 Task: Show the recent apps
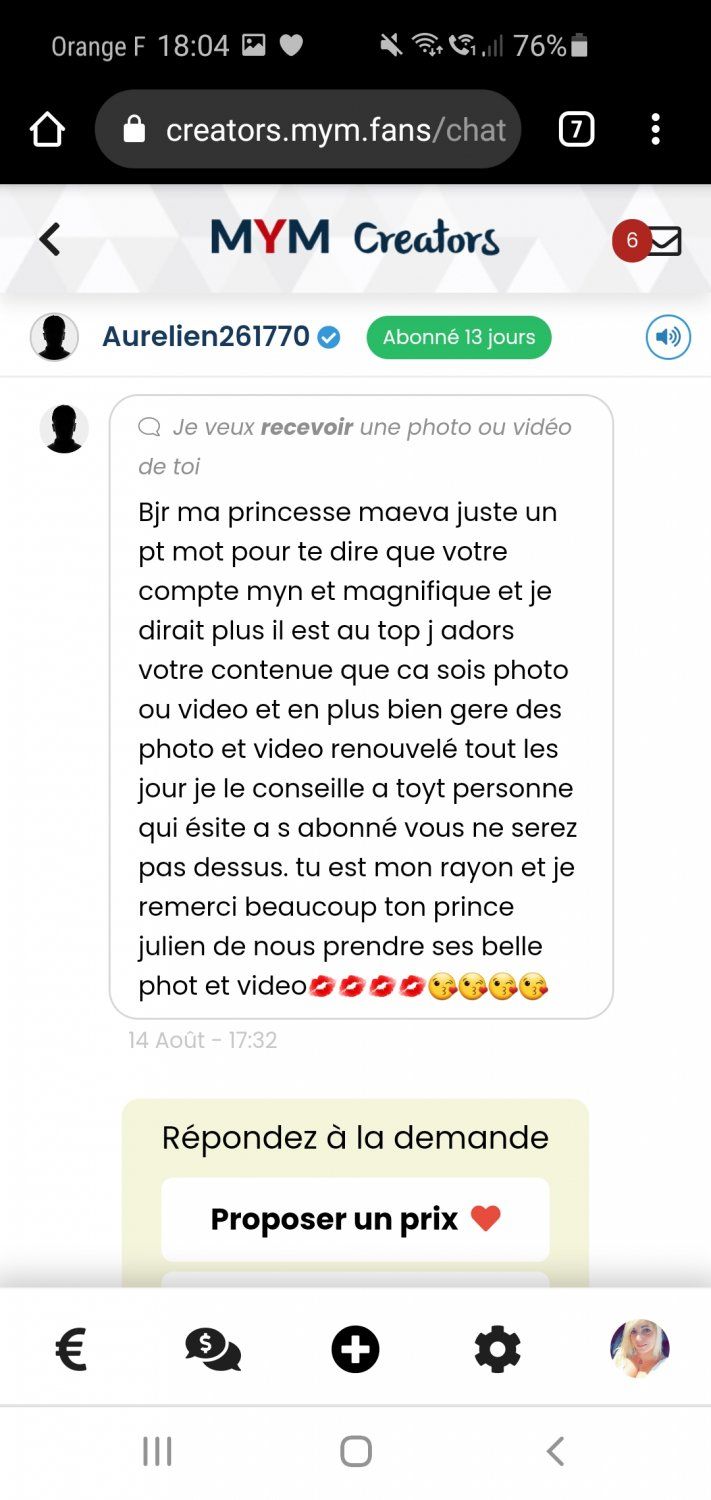pyautogui.click(x=157, y=1451)
